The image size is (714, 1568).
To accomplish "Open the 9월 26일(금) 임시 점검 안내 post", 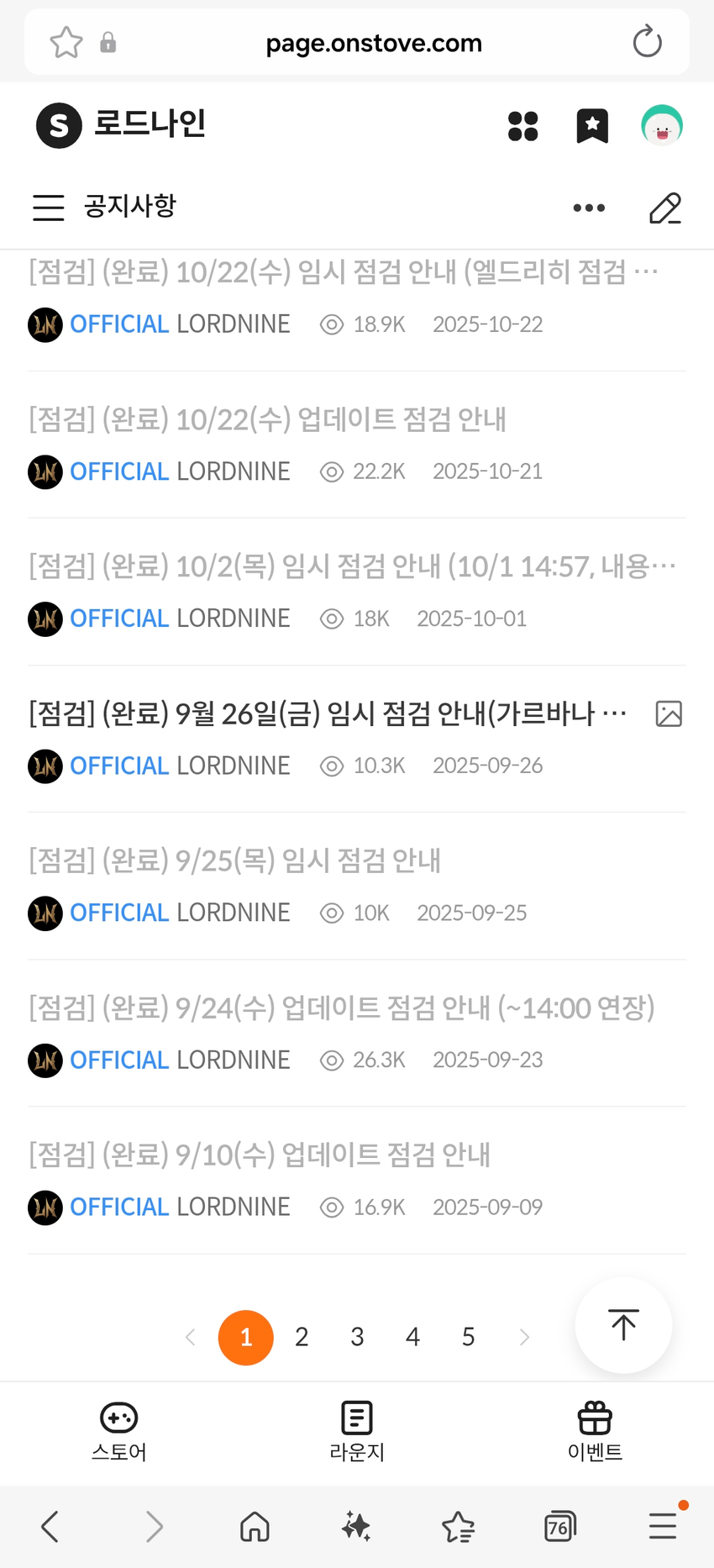I will [328, 714].
